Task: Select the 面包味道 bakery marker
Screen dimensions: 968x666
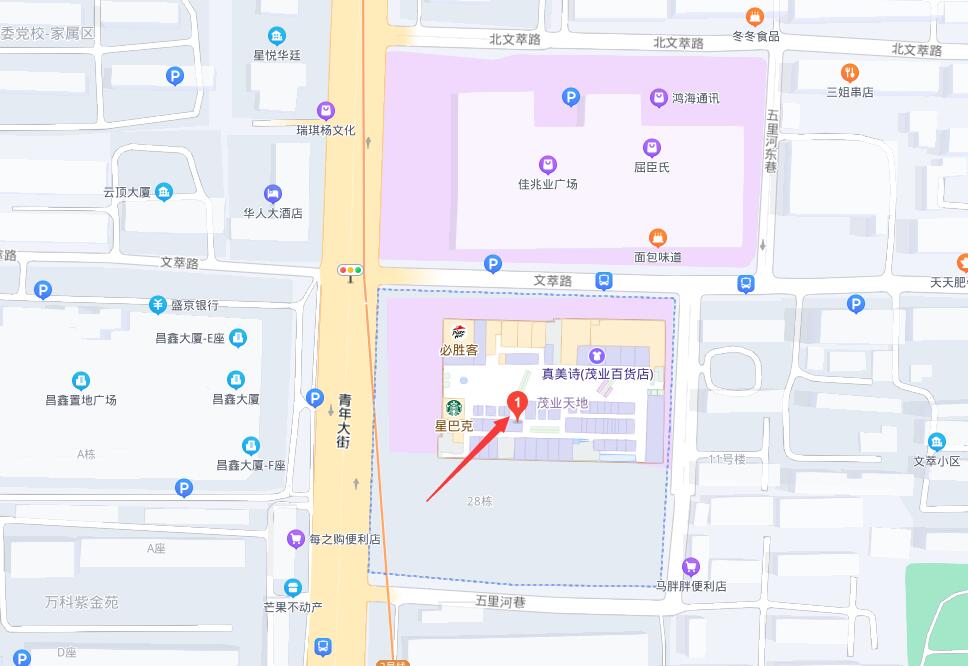Action: pyautogui.click(x=657, y=238)
